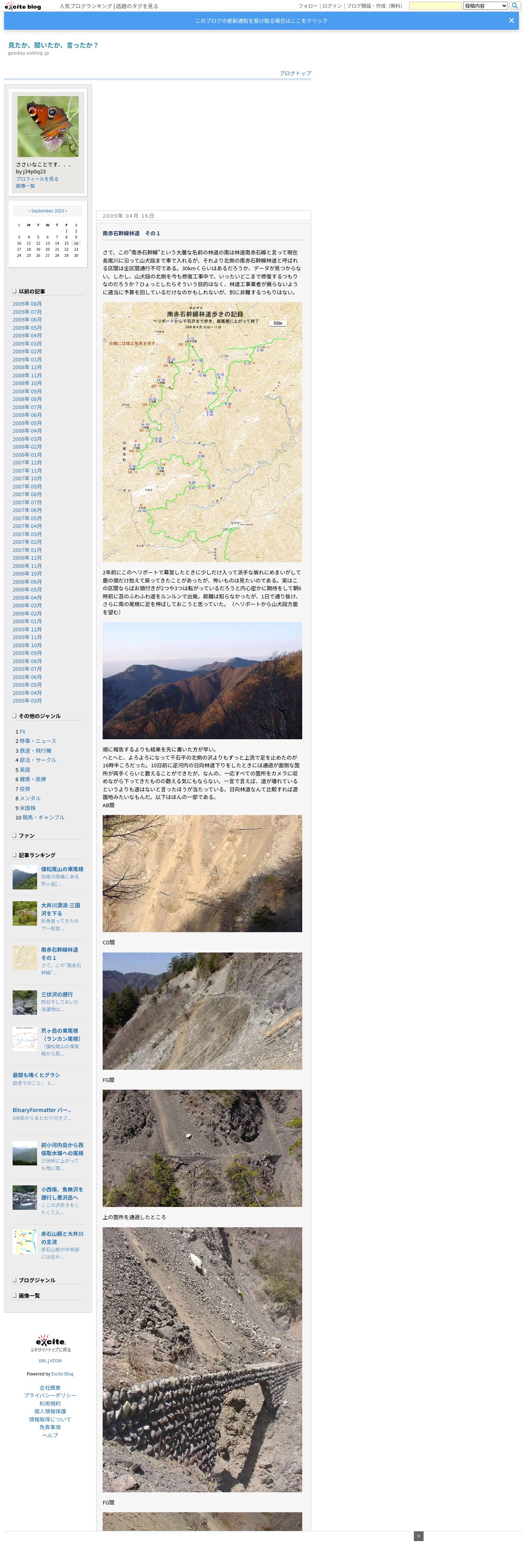
Task: Open ranking article 昼間も鳴くヒグラシ
Action: point(36,1075)
